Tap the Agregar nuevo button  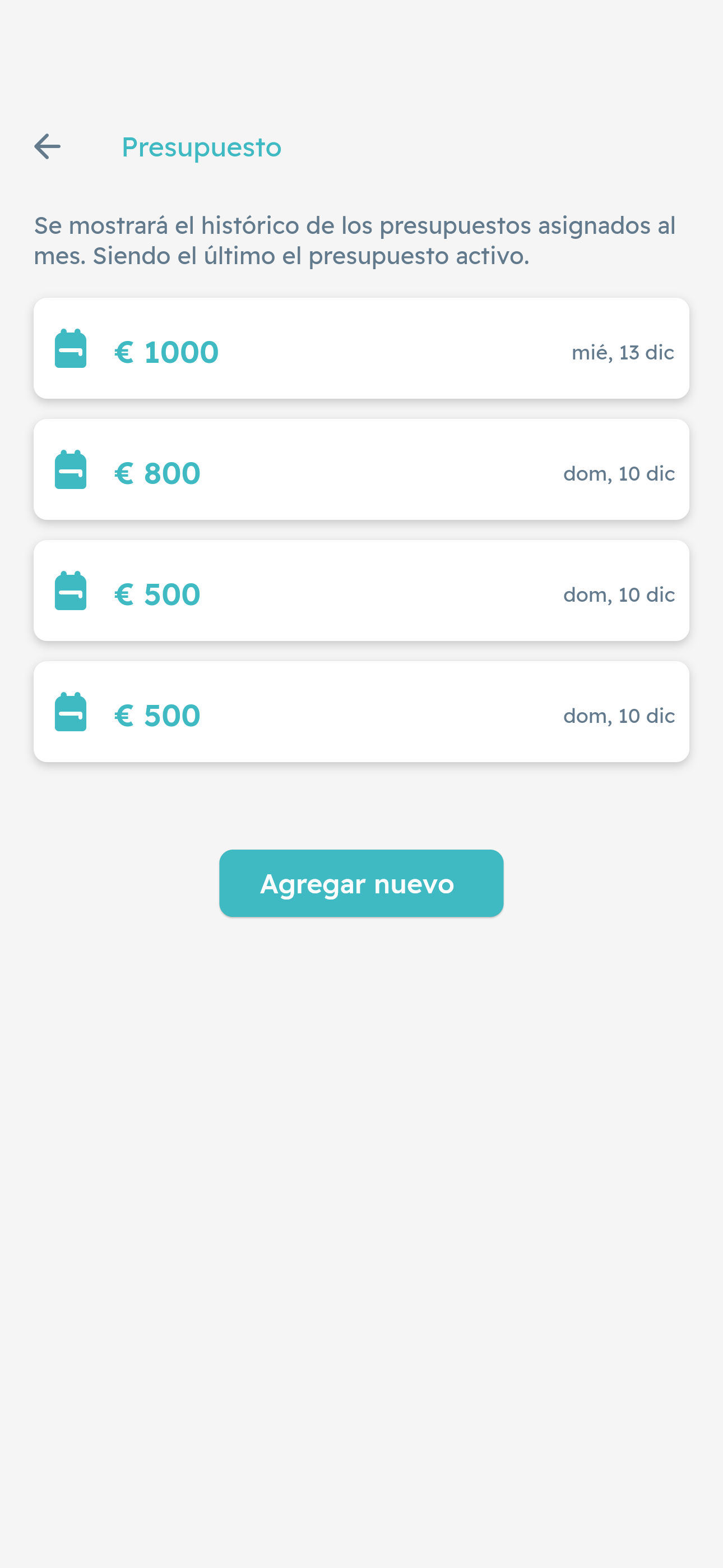point(361,883)
